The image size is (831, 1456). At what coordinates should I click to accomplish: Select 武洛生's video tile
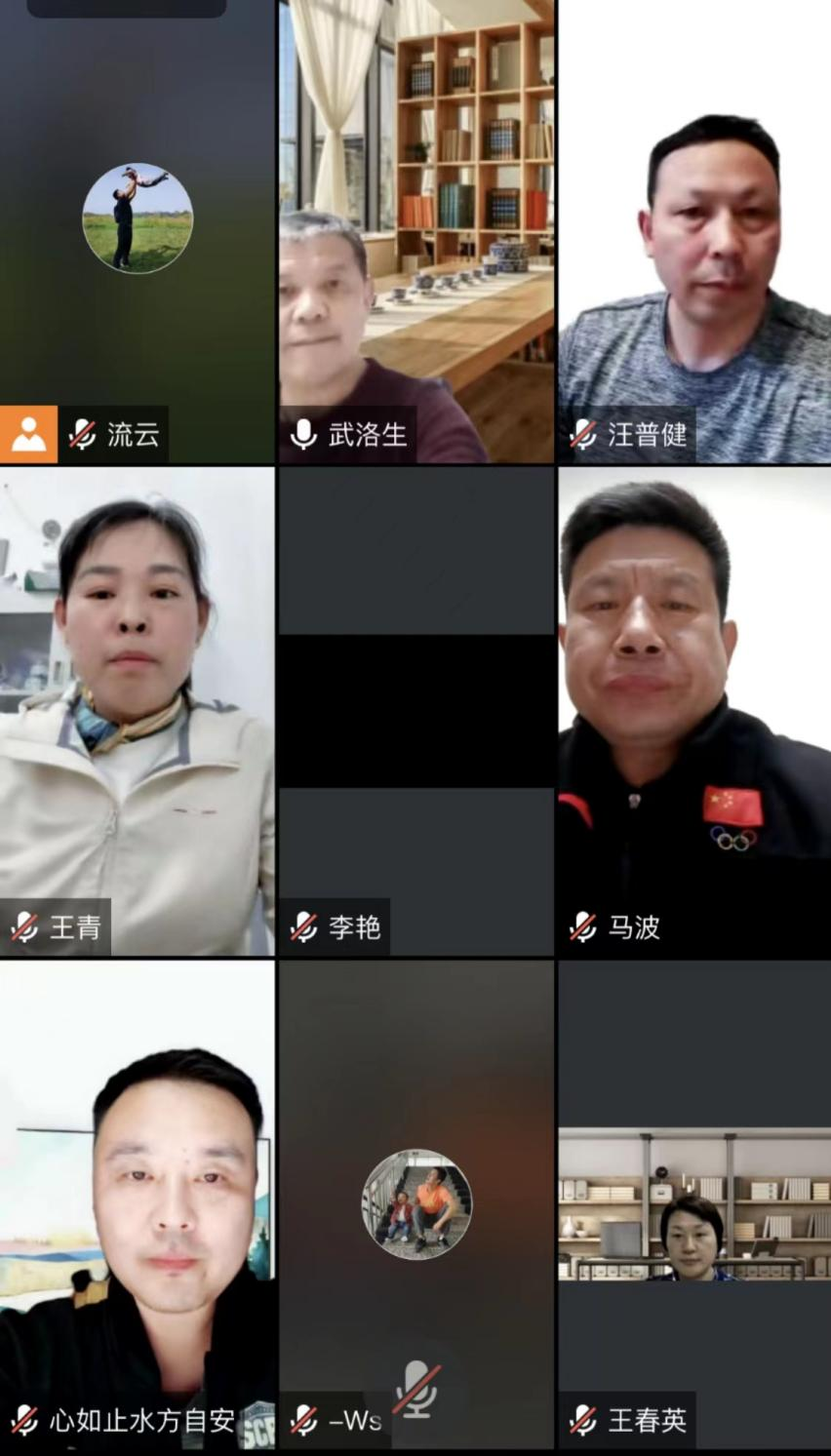(x=415, y=230)
